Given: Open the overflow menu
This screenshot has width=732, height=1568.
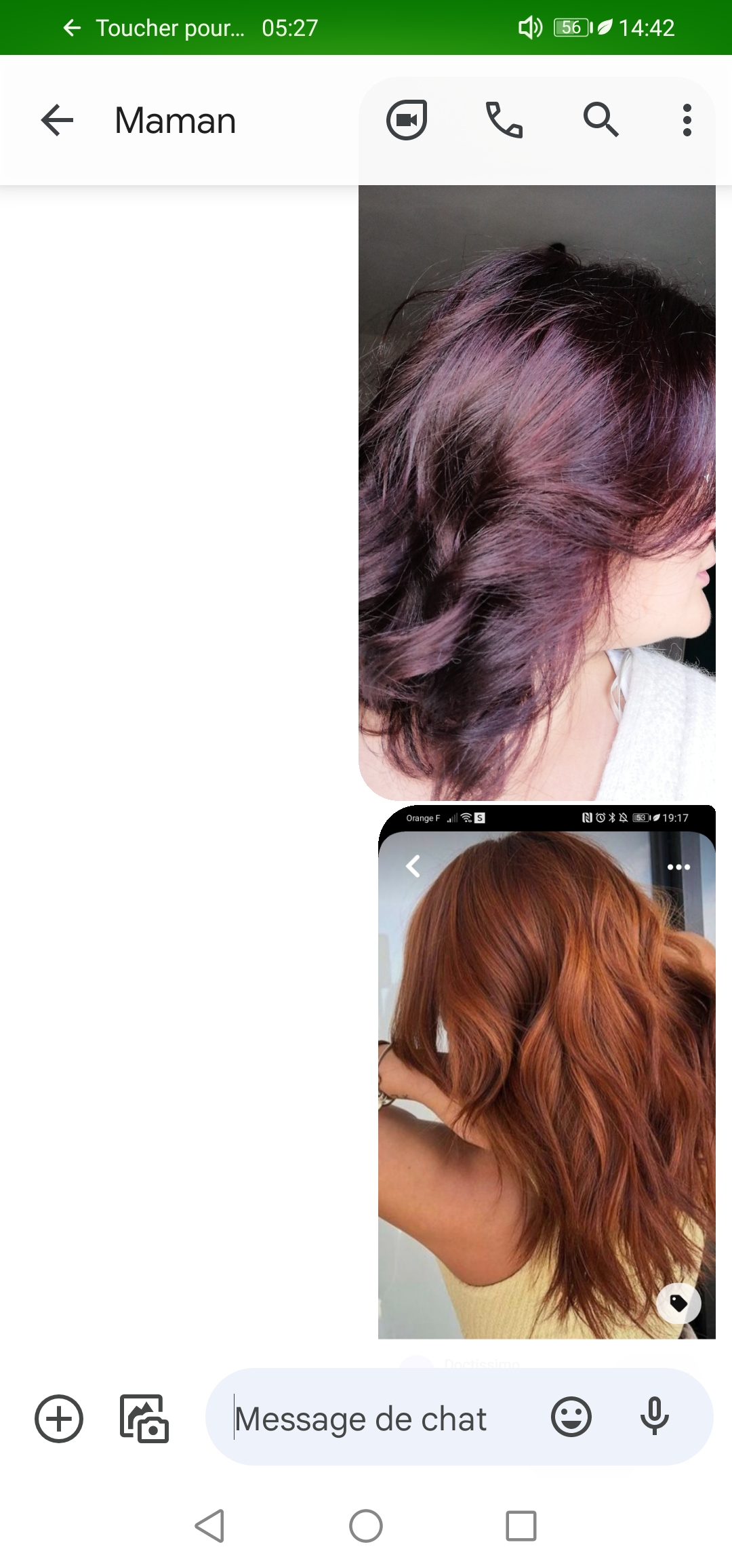Looking at the screenshot, I should (687, 120).
